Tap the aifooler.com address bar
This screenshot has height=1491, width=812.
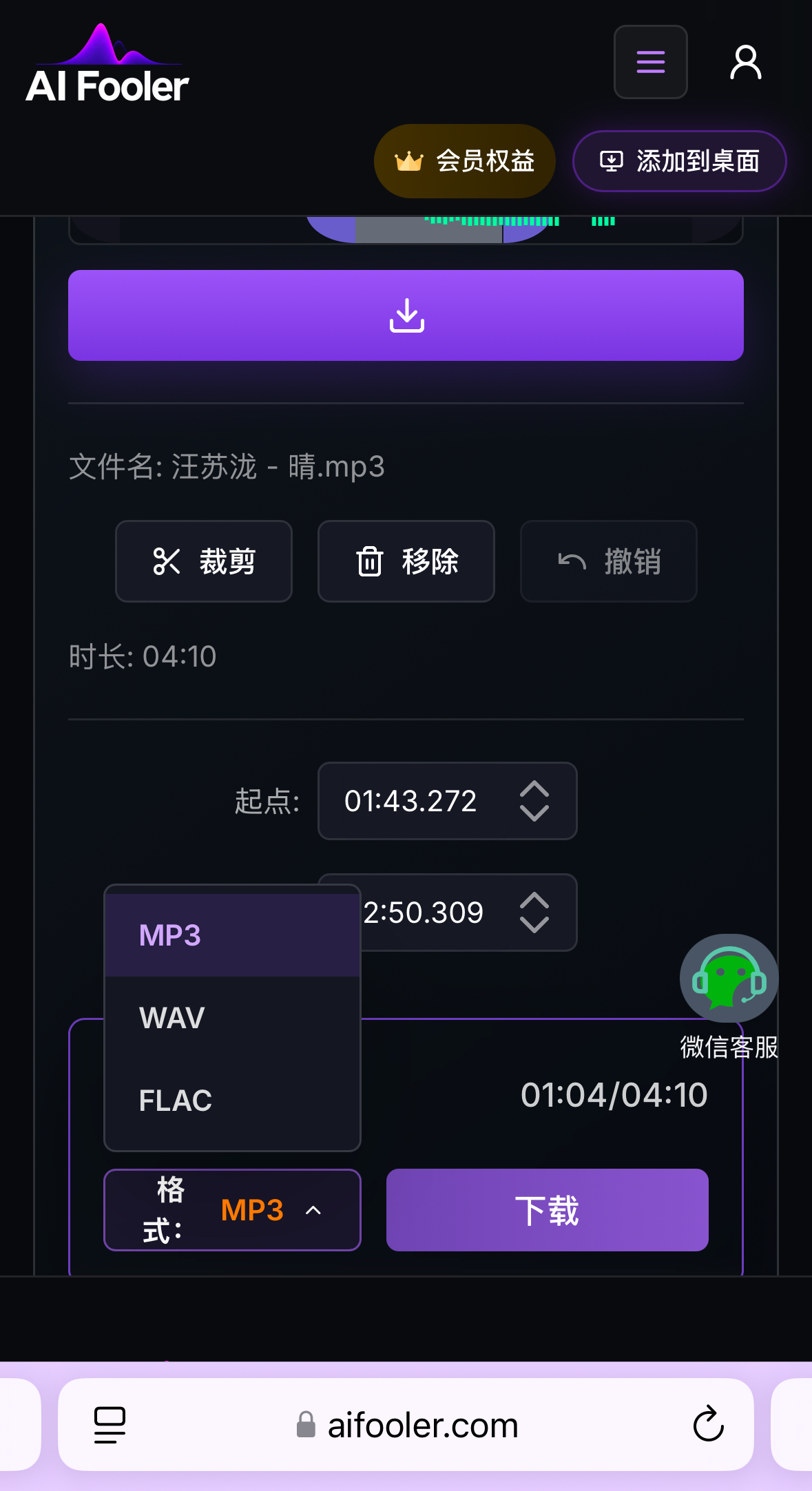pyautogui.click(x=406, y=1425)
